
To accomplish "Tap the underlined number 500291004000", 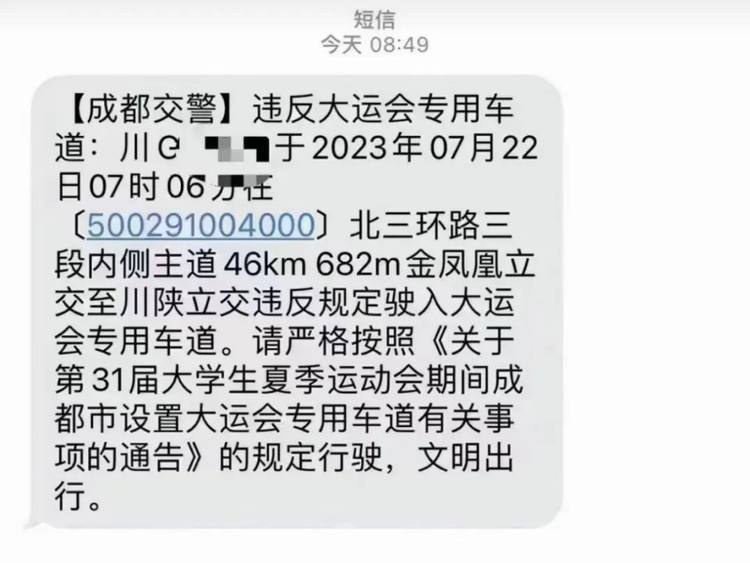I will pyautogui.click(x=201, y=225).
